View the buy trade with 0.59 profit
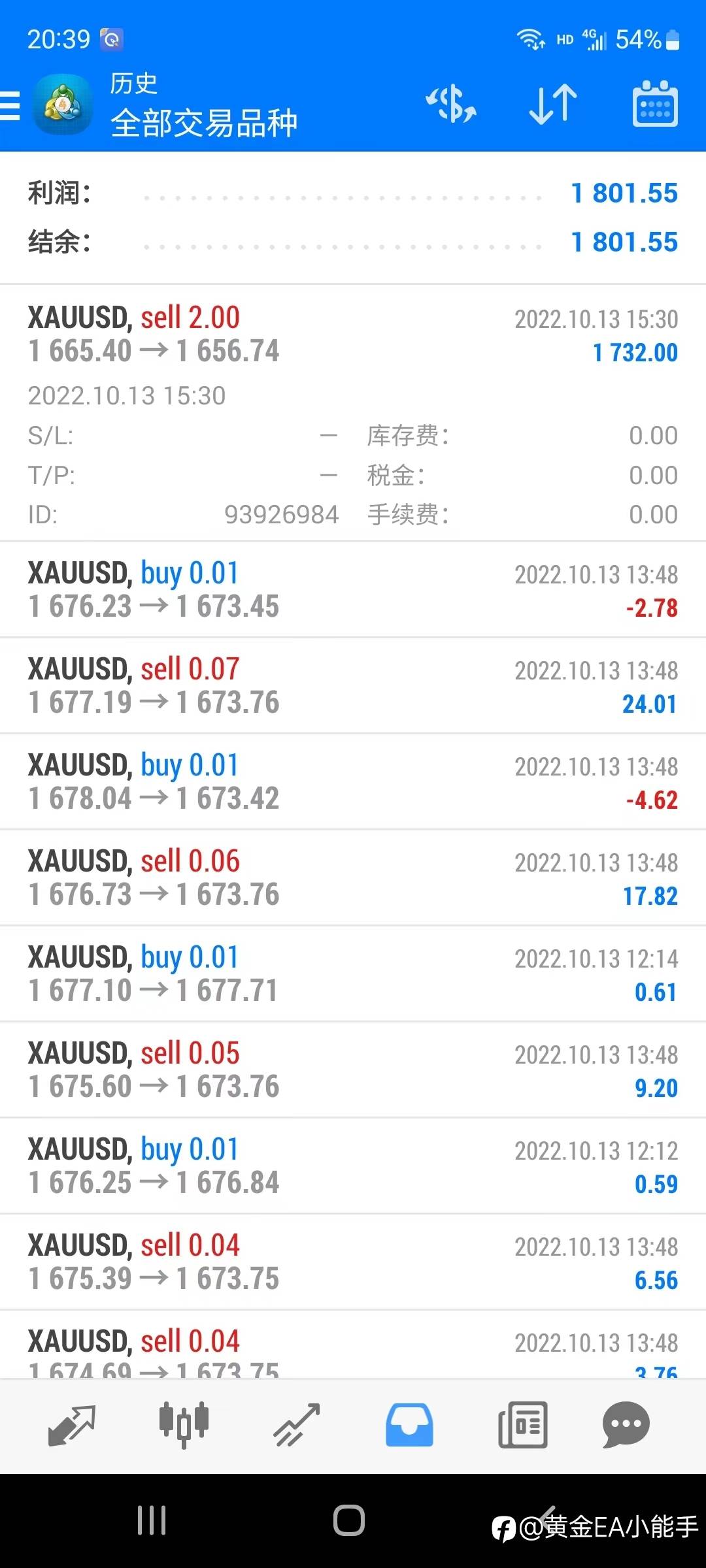The width and height of the screenshot is (706, 1568). (x=353, y=1166)
